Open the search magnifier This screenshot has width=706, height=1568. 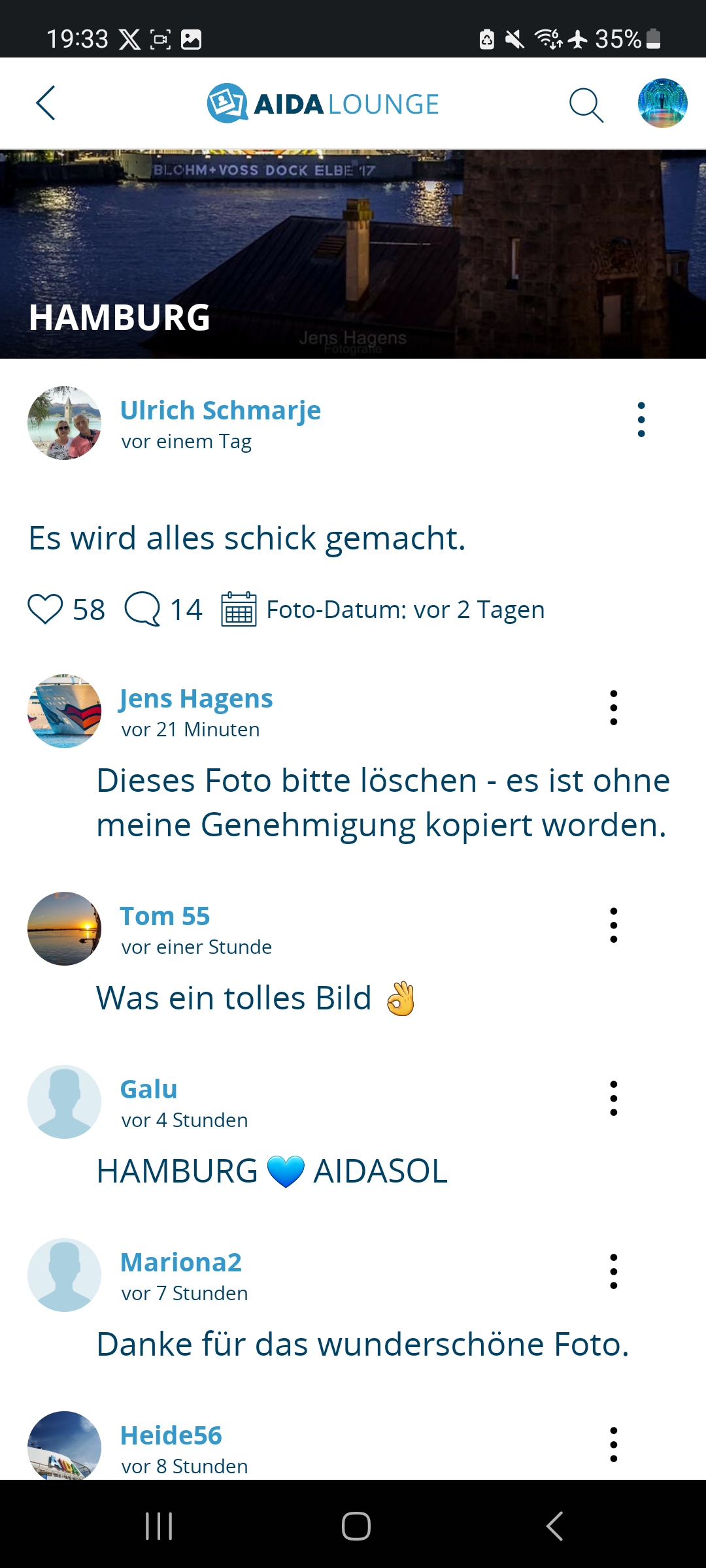(x=586, y=105)
